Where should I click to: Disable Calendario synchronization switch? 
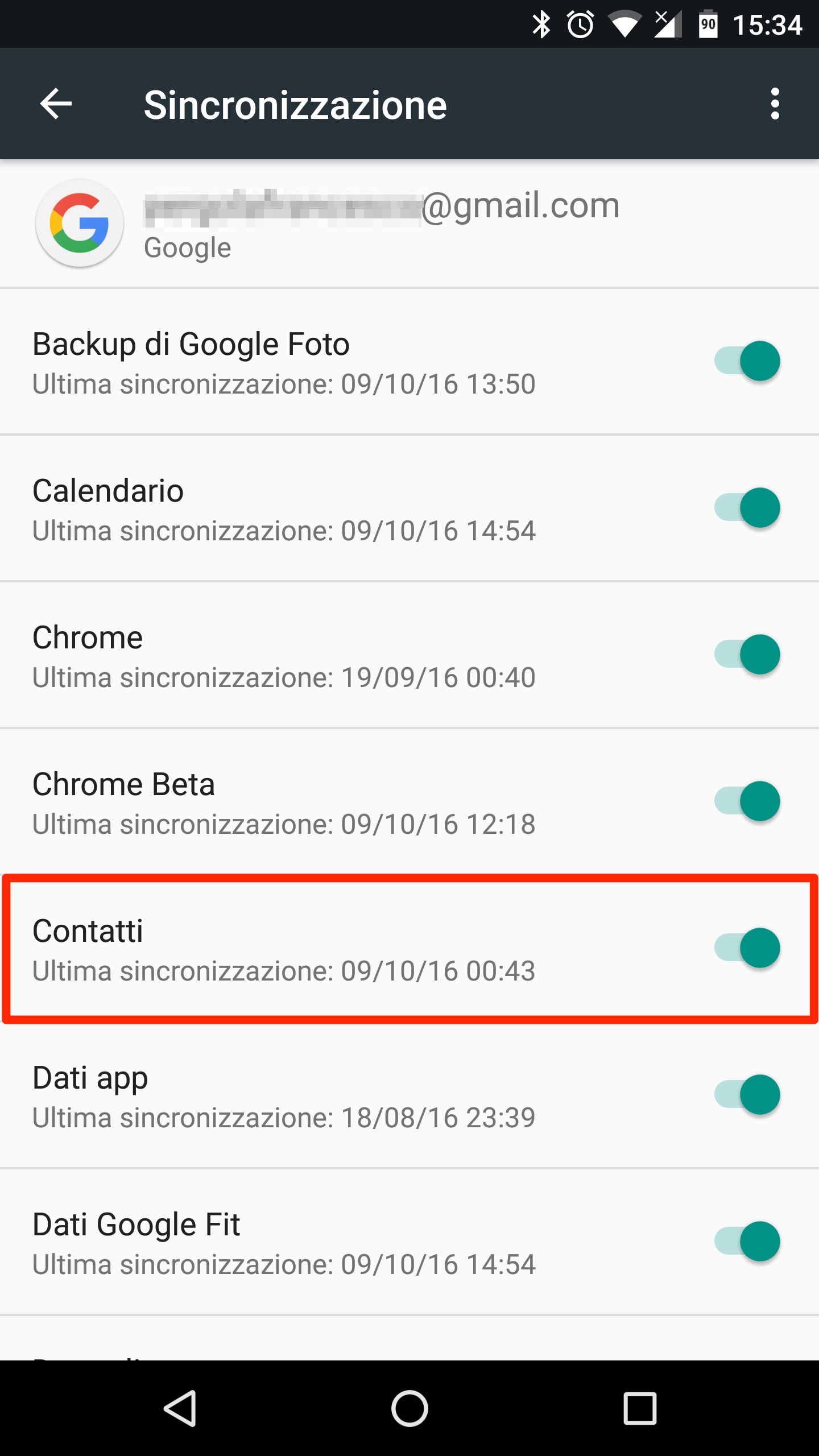[747, 508]
